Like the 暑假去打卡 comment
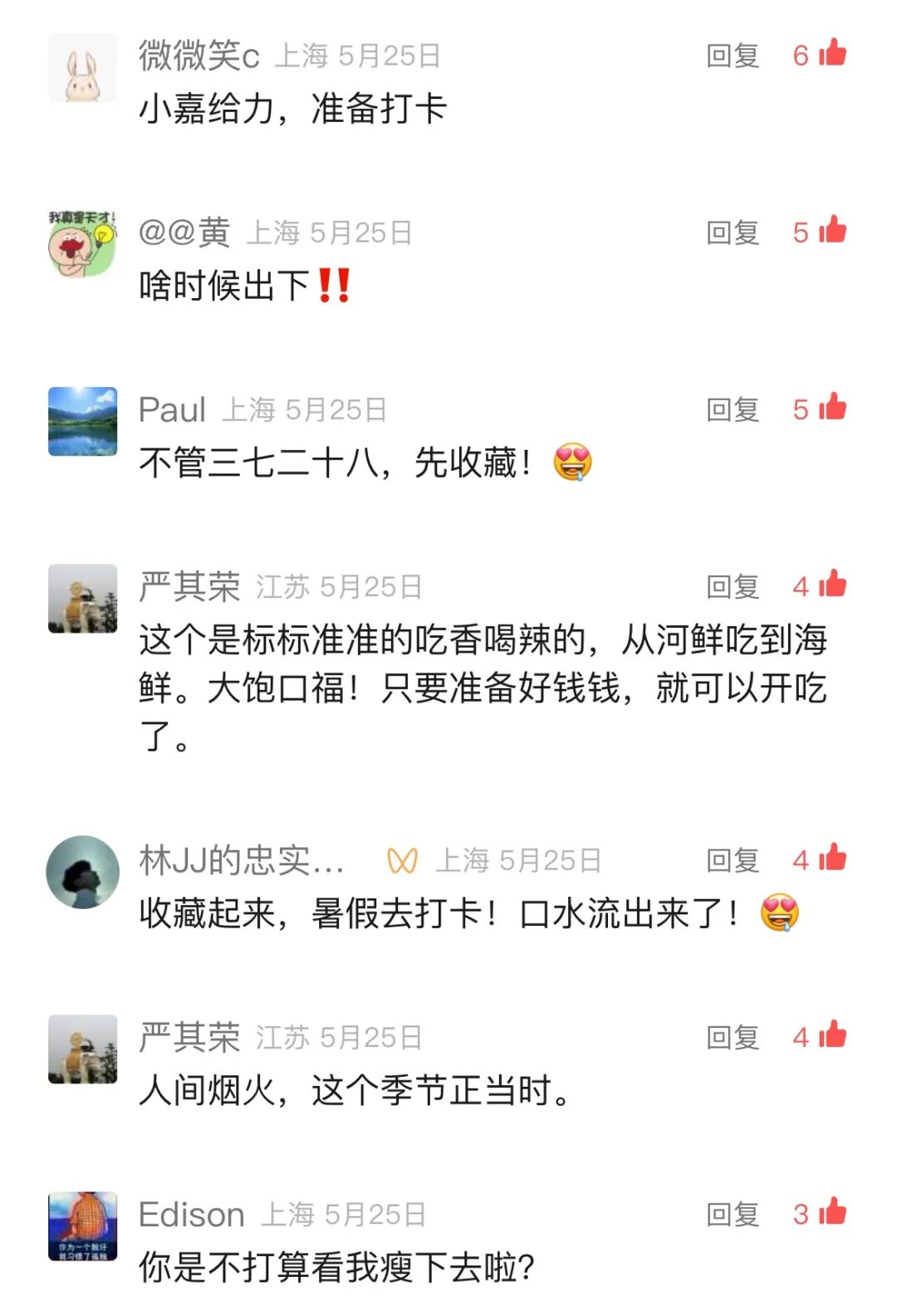The height and width of the screenshot is (1316, 897). coord(831,859)
